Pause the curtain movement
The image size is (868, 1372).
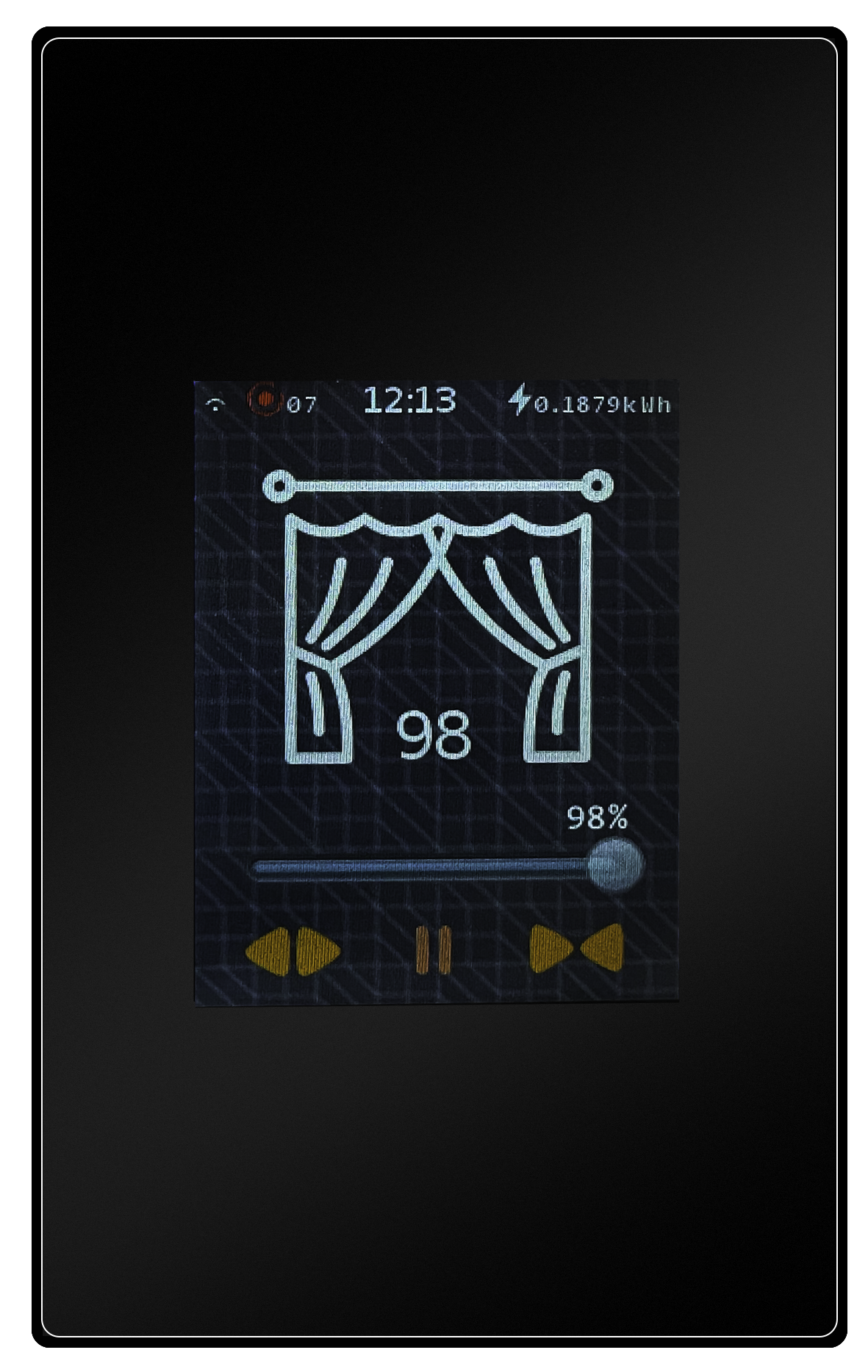[x=433, y=950]
